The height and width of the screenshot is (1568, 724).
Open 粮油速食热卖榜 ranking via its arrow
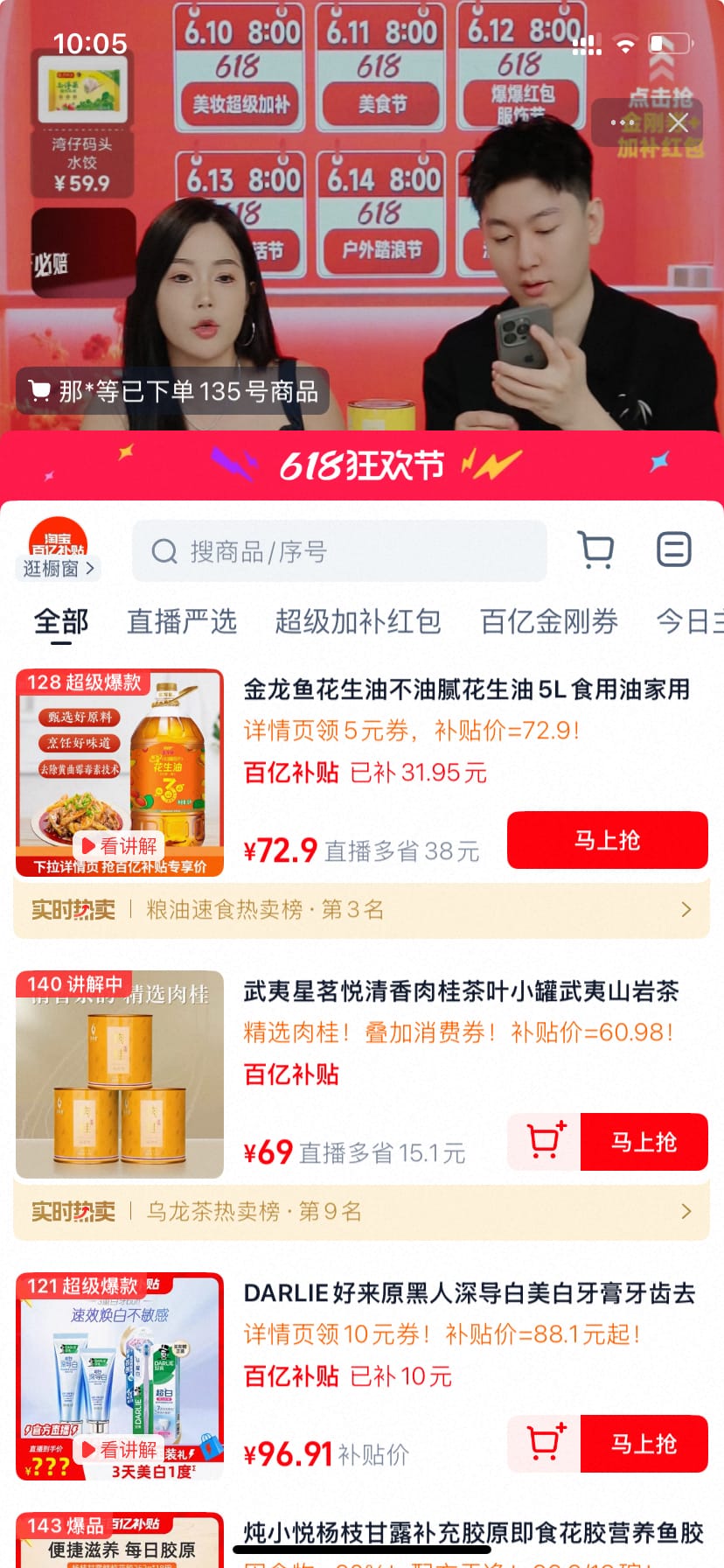click(686, 909)
